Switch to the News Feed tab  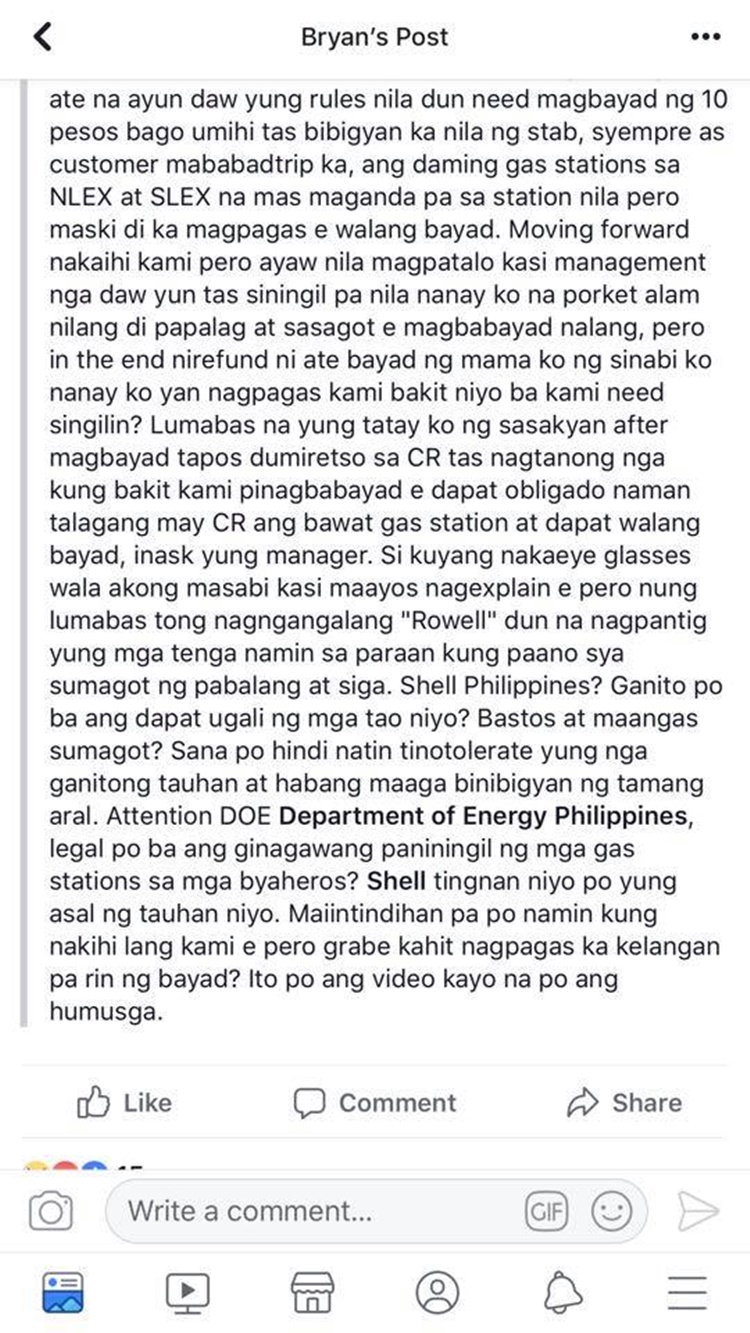point(62,1292)
